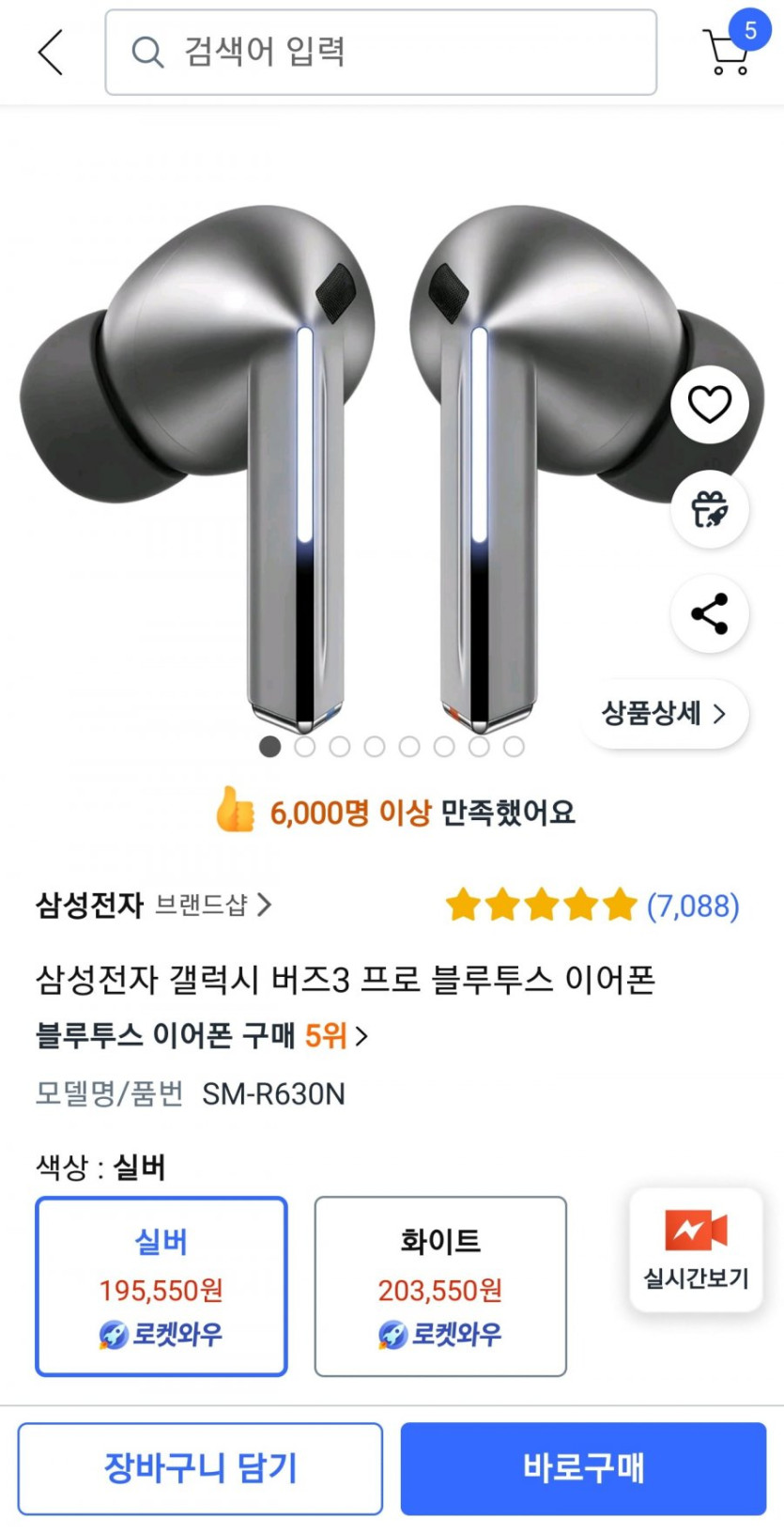Select the 실버 color option
The width and height of the screenshot is (784, 1533).
click(161, 1286)
